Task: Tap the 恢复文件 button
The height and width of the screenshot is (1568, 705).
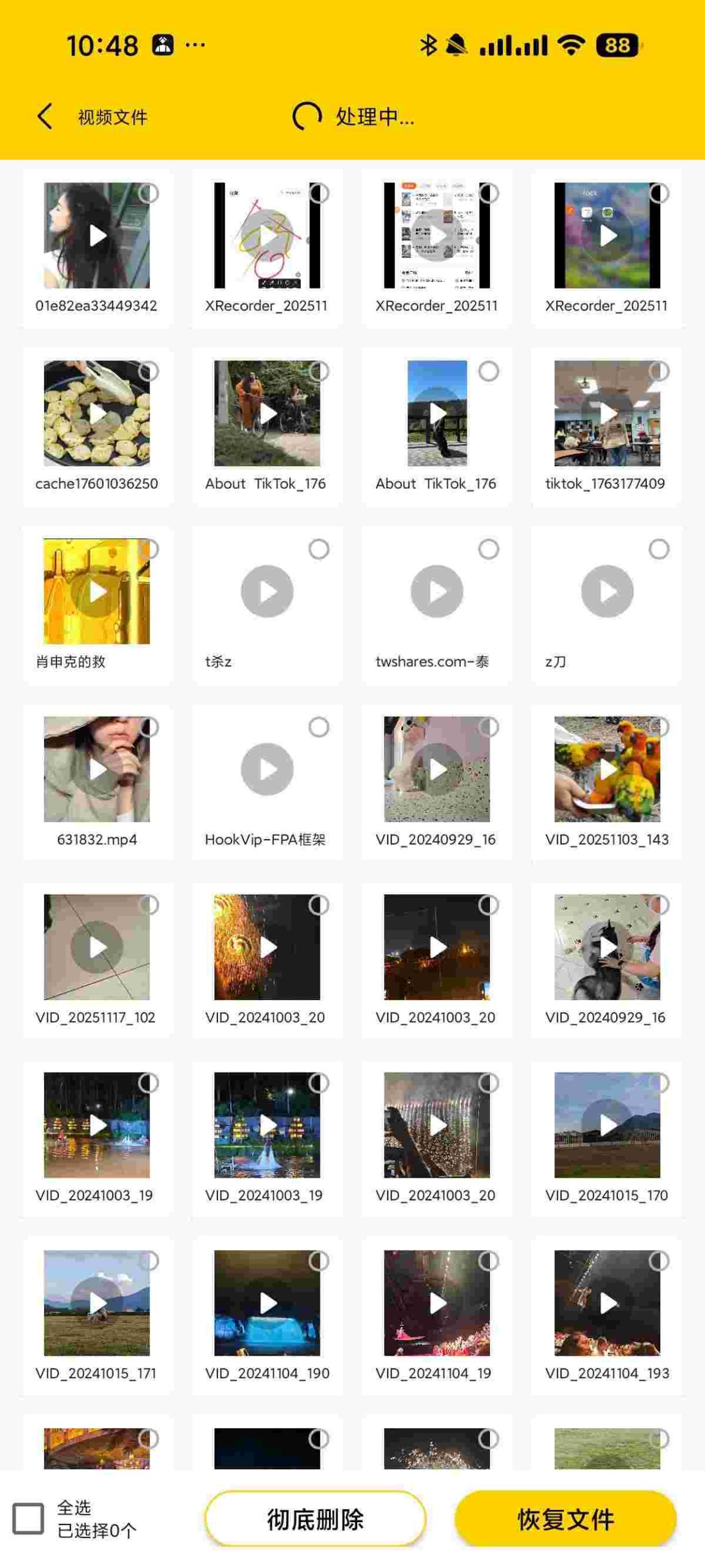Action: (565, 1519)
